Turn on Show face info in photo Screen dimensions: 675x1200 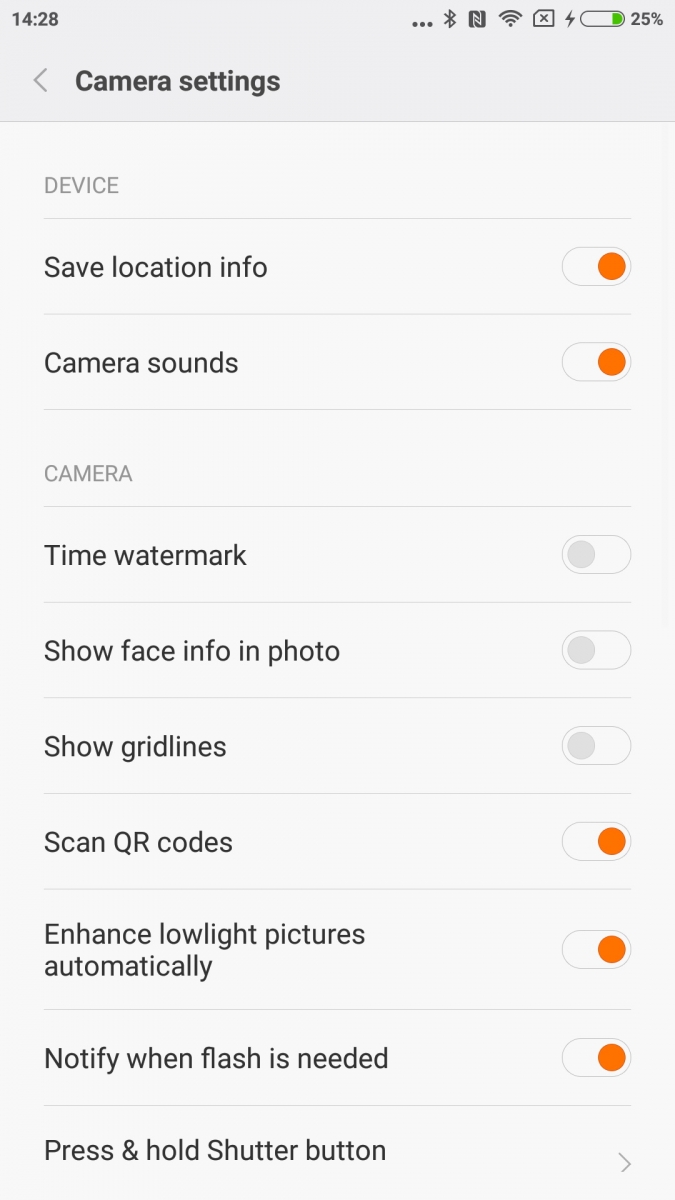(x=596, y=650)
